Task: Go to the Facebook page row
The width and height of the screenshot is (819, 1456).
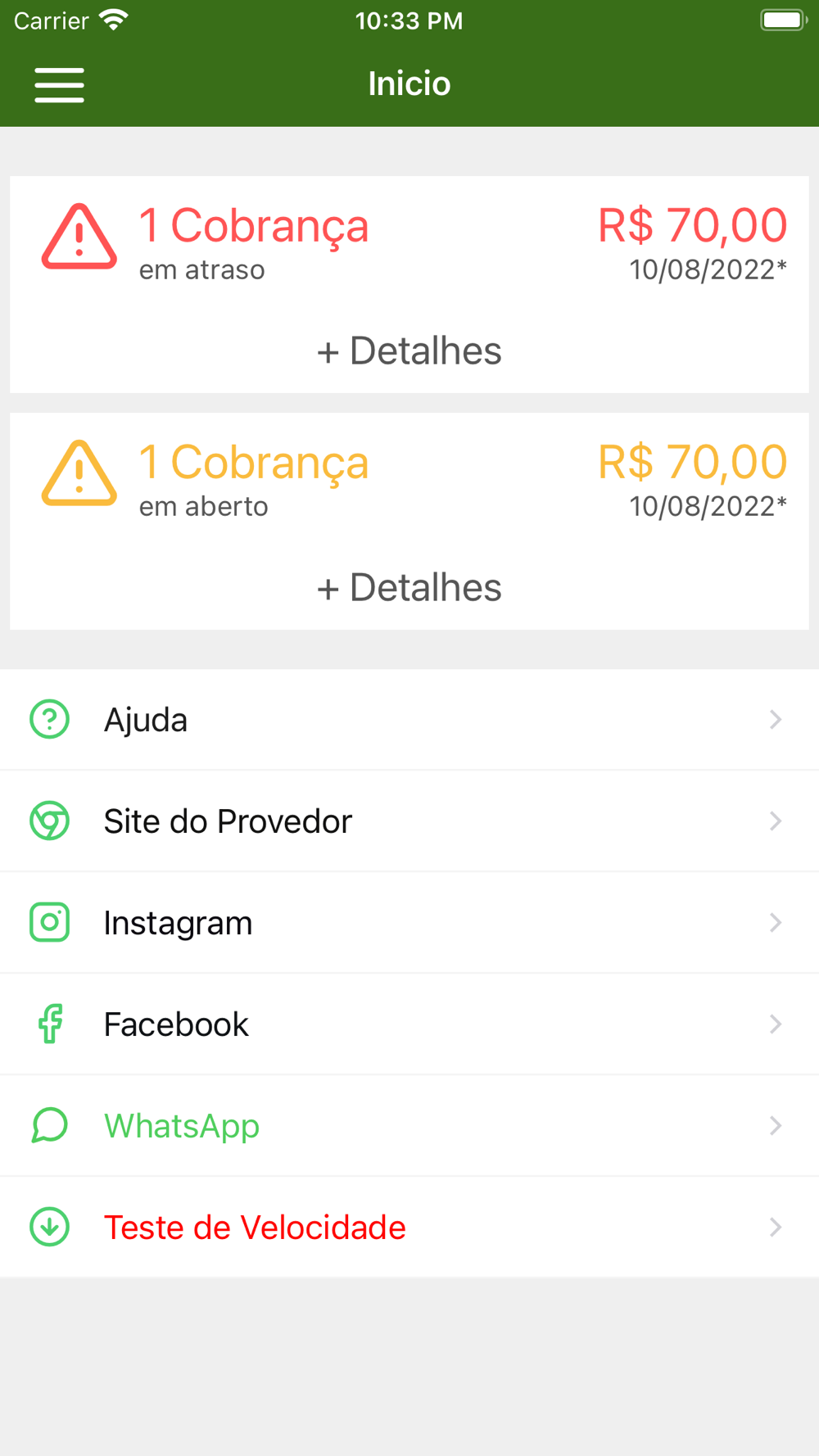Action: click(x=409, y=1024)
